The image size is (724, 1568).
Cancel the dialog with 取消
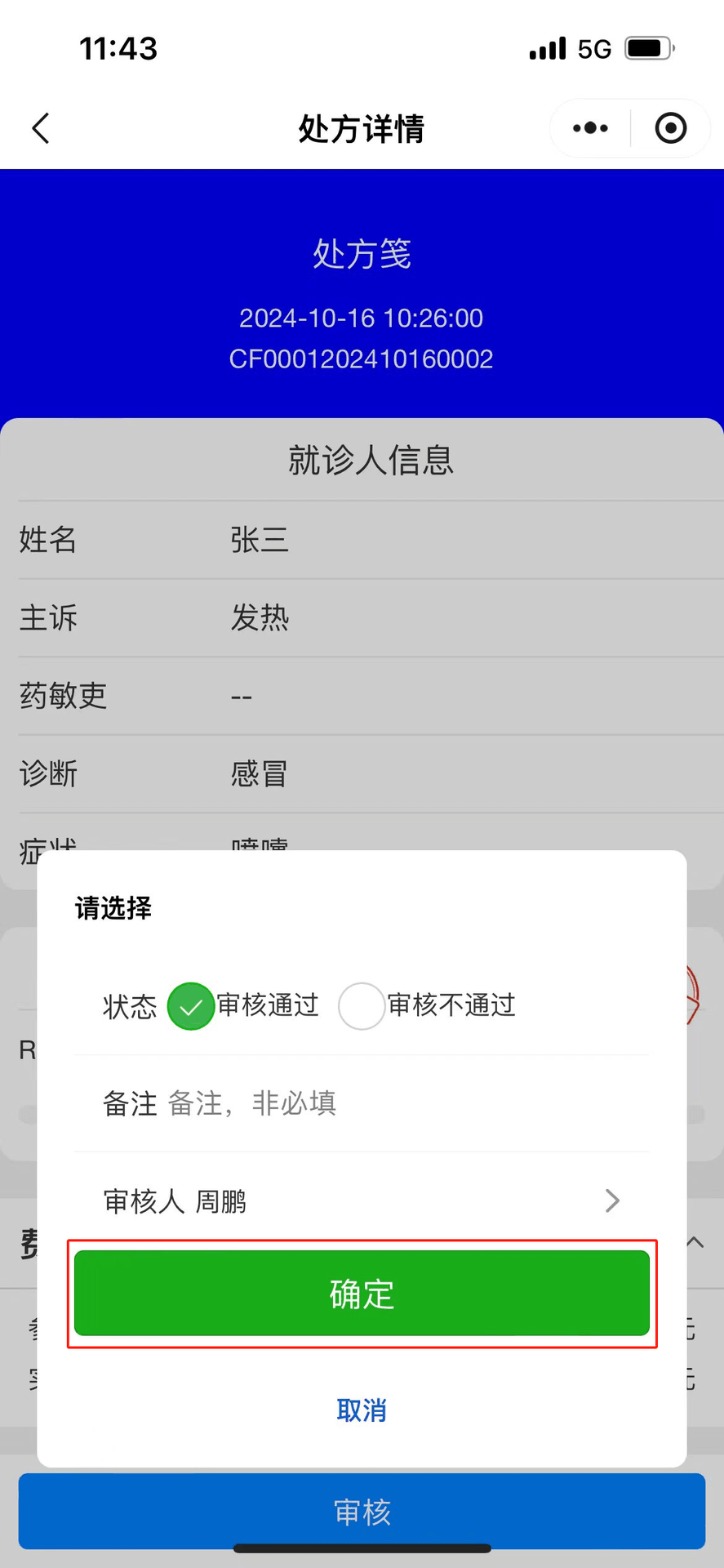(x=362, y=1410)
